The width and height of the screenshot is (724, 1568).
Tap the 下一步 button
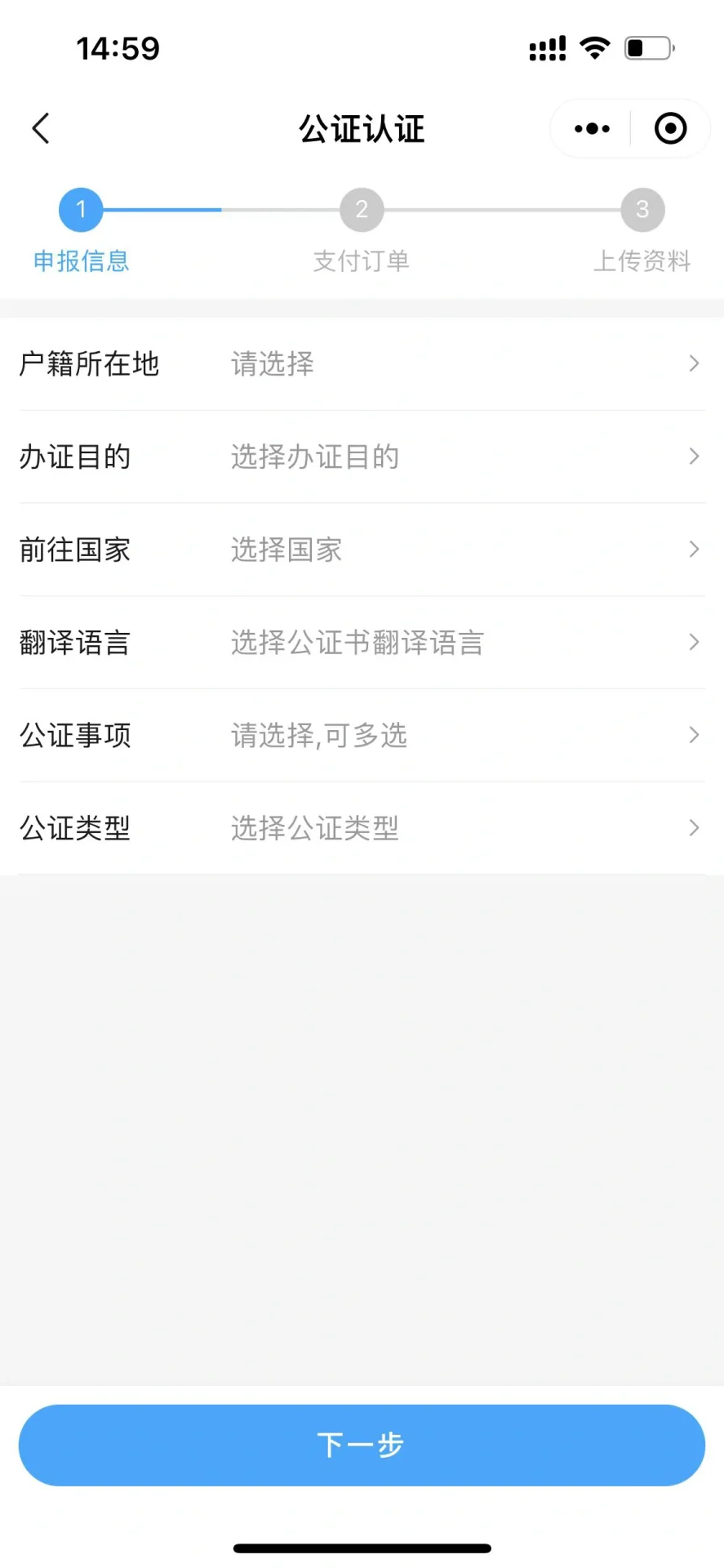coord(362,1445)
